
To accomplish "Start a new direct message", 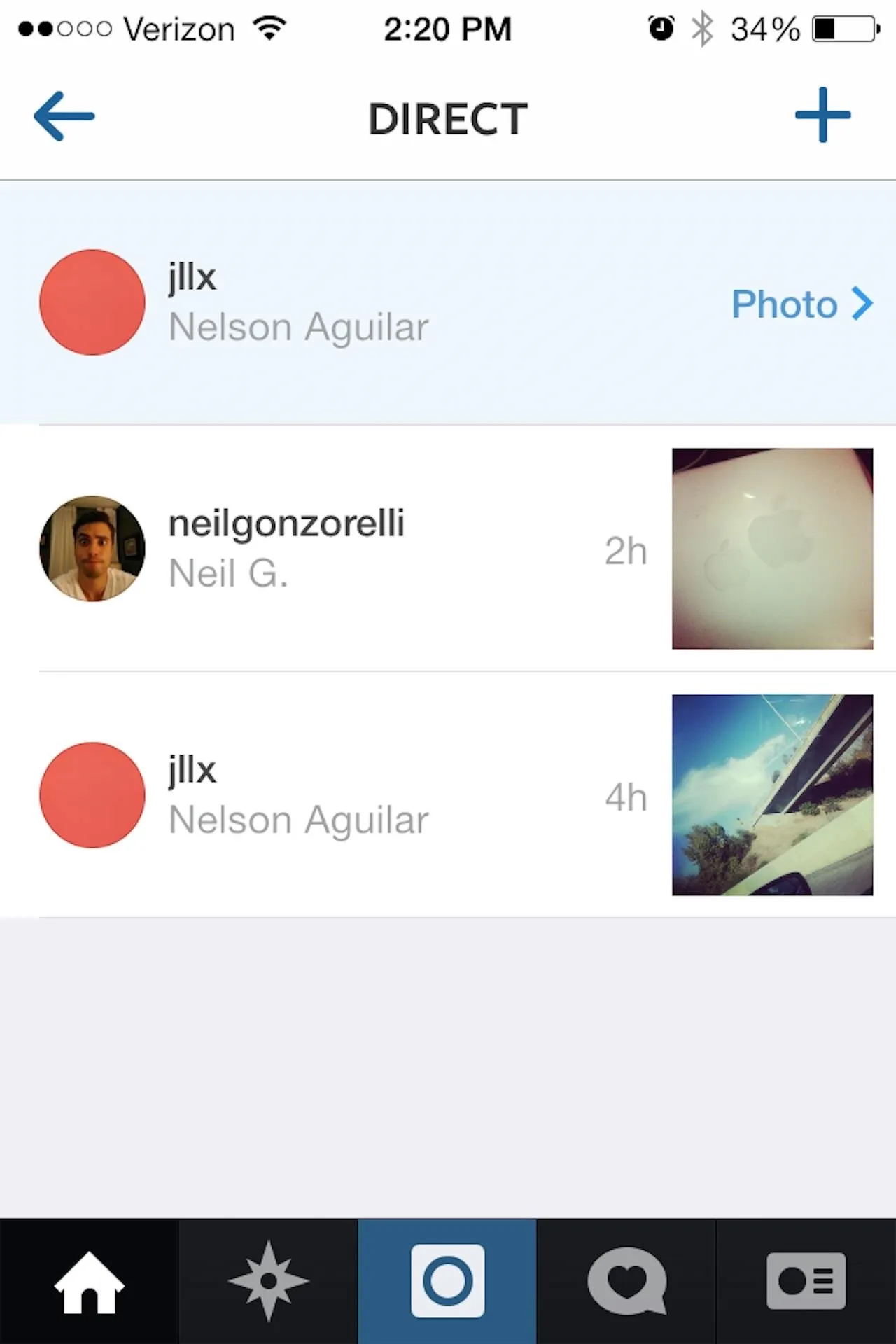I will coord(822,115).
